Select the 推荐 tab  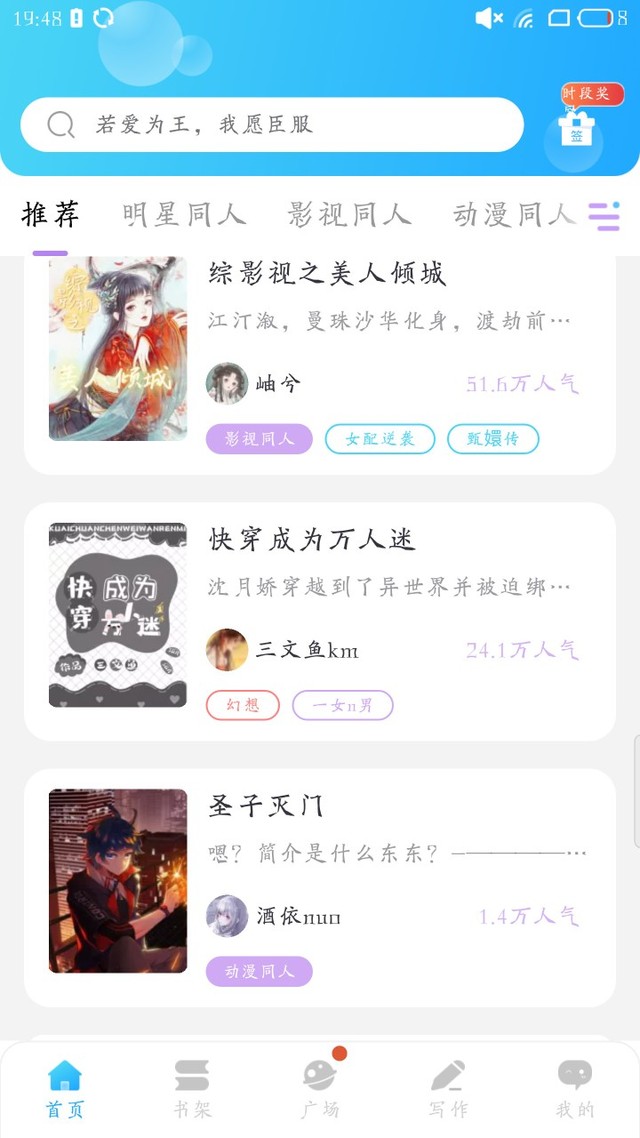click(x=50, y=214)
